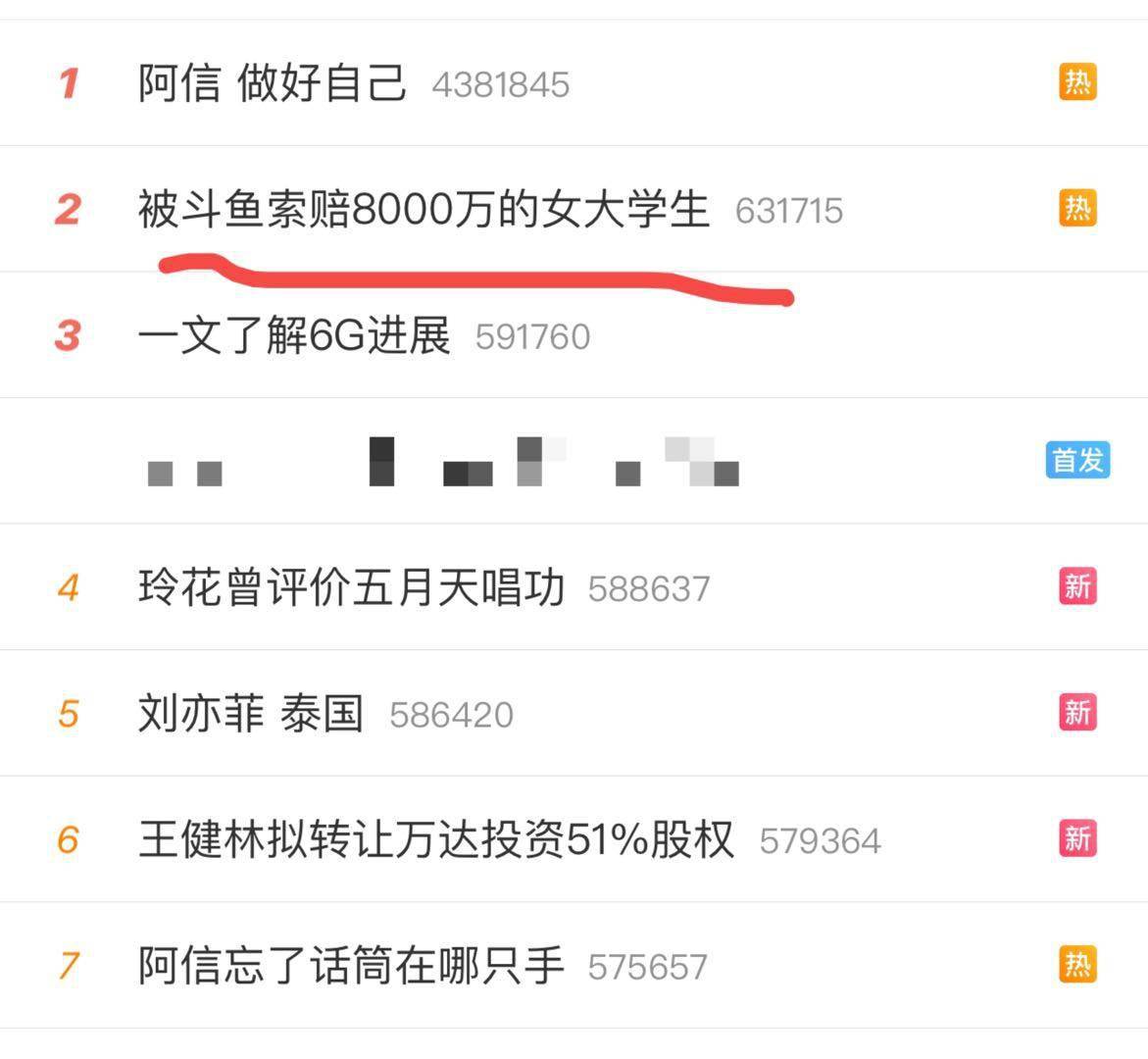This screenshot has height=1059, width=1148.
Task: Tap 王健林拟转让万达投资51%股权
Action: (435, 839)
